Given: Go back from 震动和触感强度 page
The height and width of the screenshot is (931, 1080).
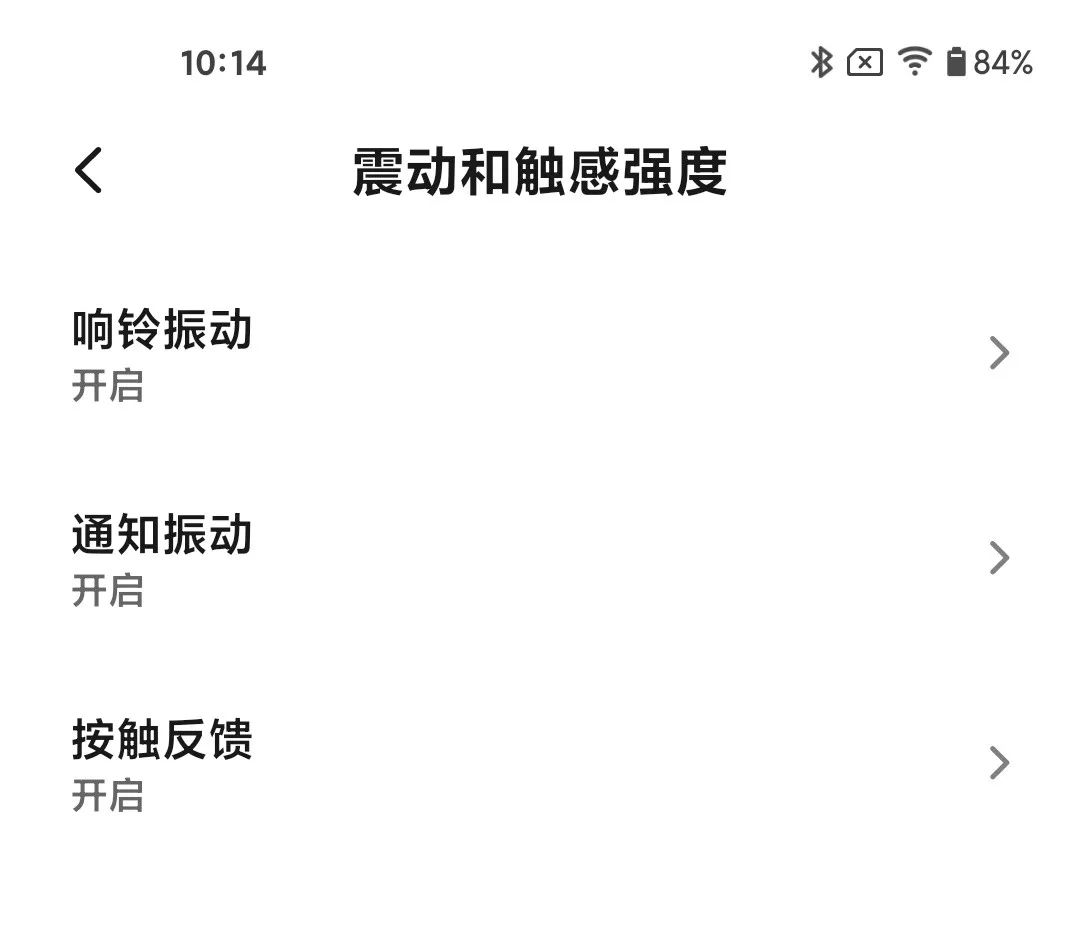Looking at the screenshot, I should coord(89,170).
